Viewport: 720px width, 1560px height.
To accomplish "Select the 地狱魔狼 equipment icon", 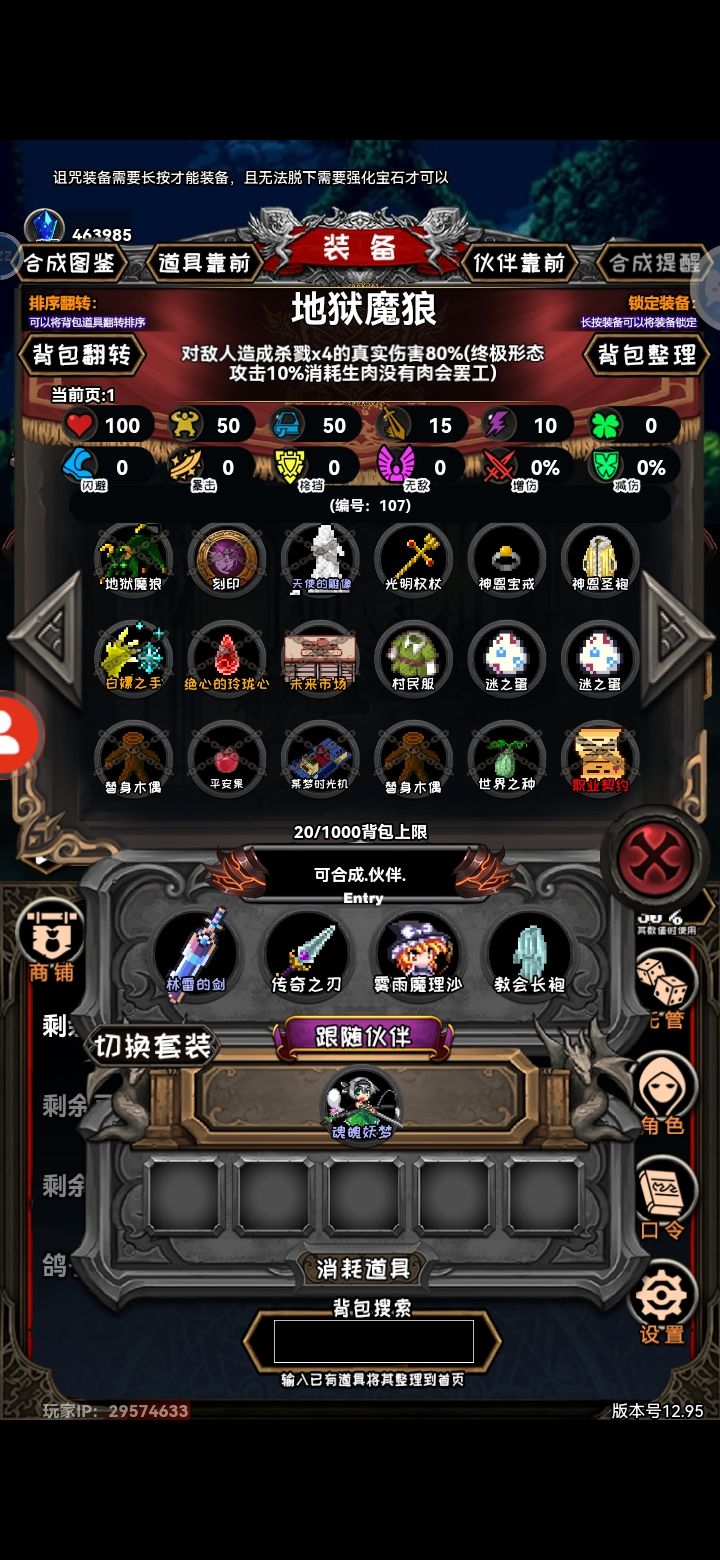I will point(133,557).
